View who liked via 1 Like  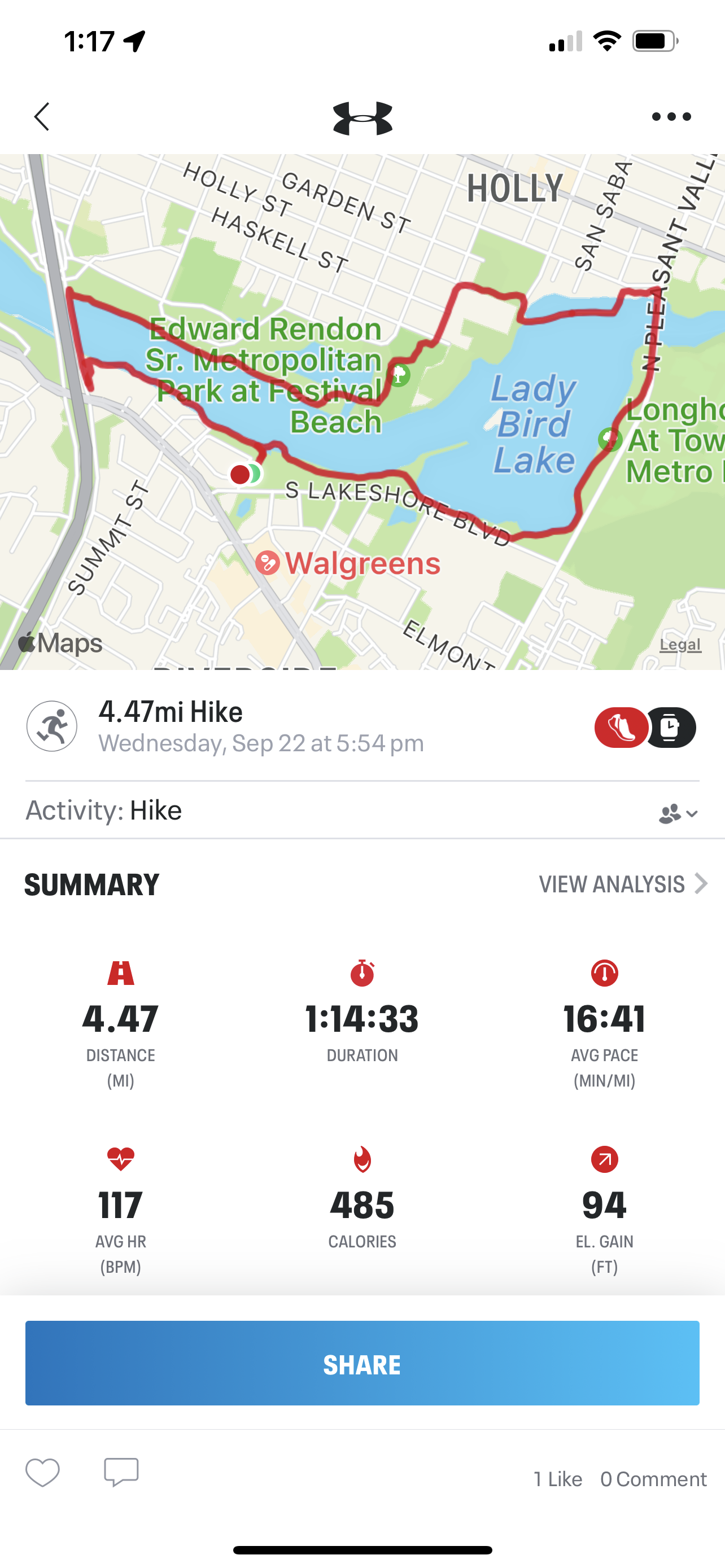pos(558,1479)
